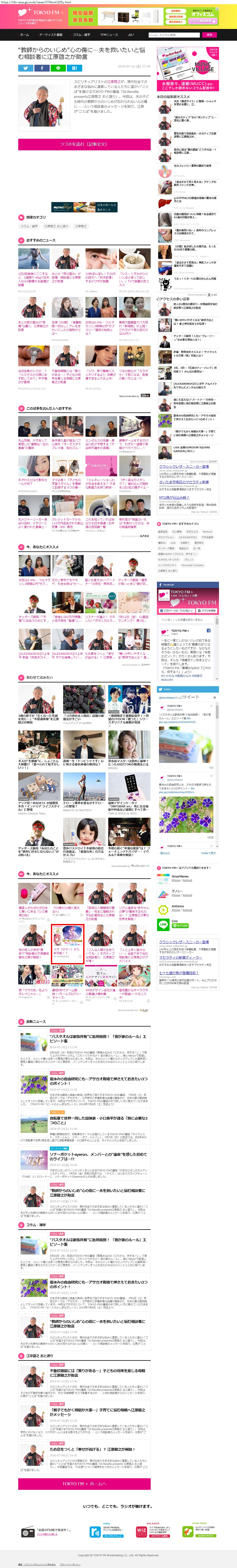Tap つづきを読む（記事全文） button

[84, 144]
